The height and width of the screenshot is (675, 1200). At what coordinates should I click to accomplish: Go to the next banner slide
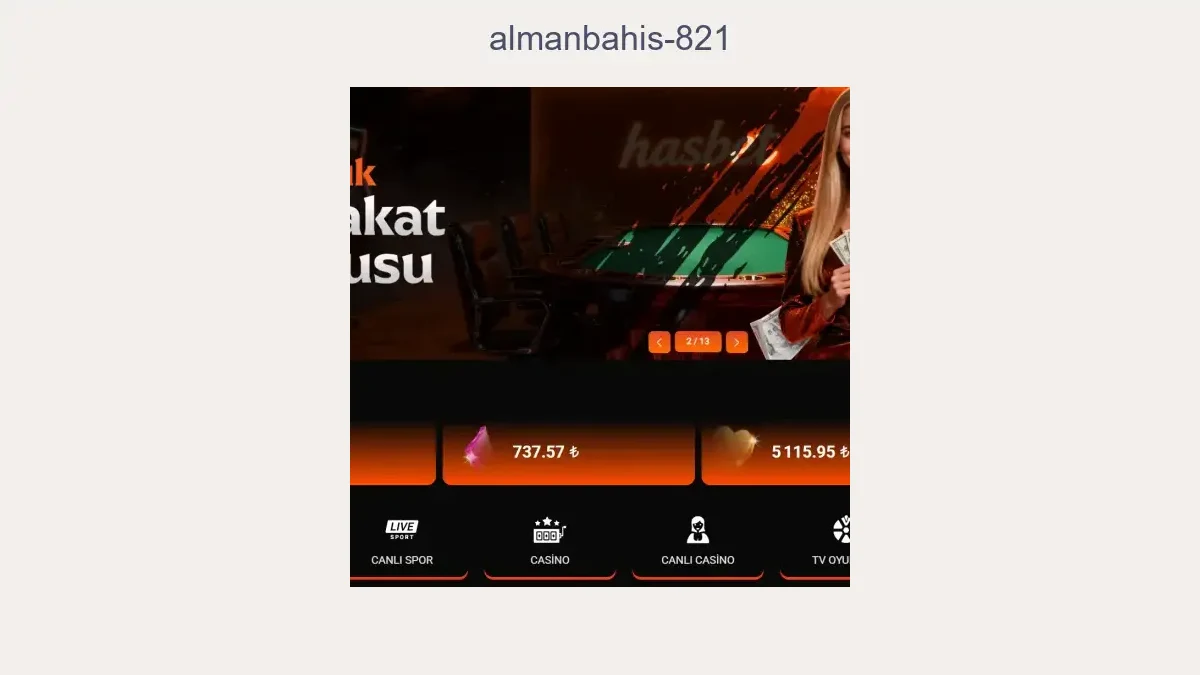tap(737, 342)
